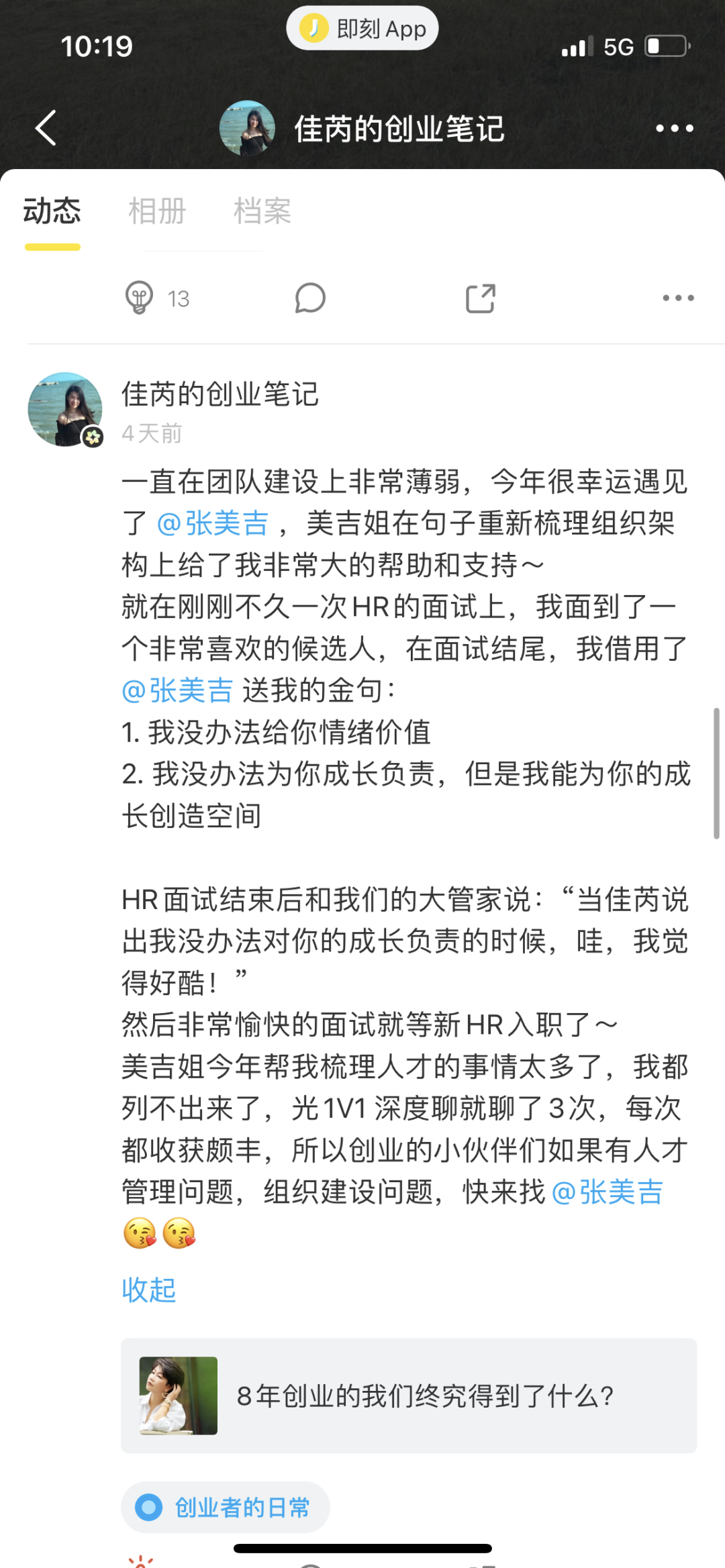Open the first @张美吉 mention
This screenshot has width=725, height=1568.
click(x=213, y=524)
